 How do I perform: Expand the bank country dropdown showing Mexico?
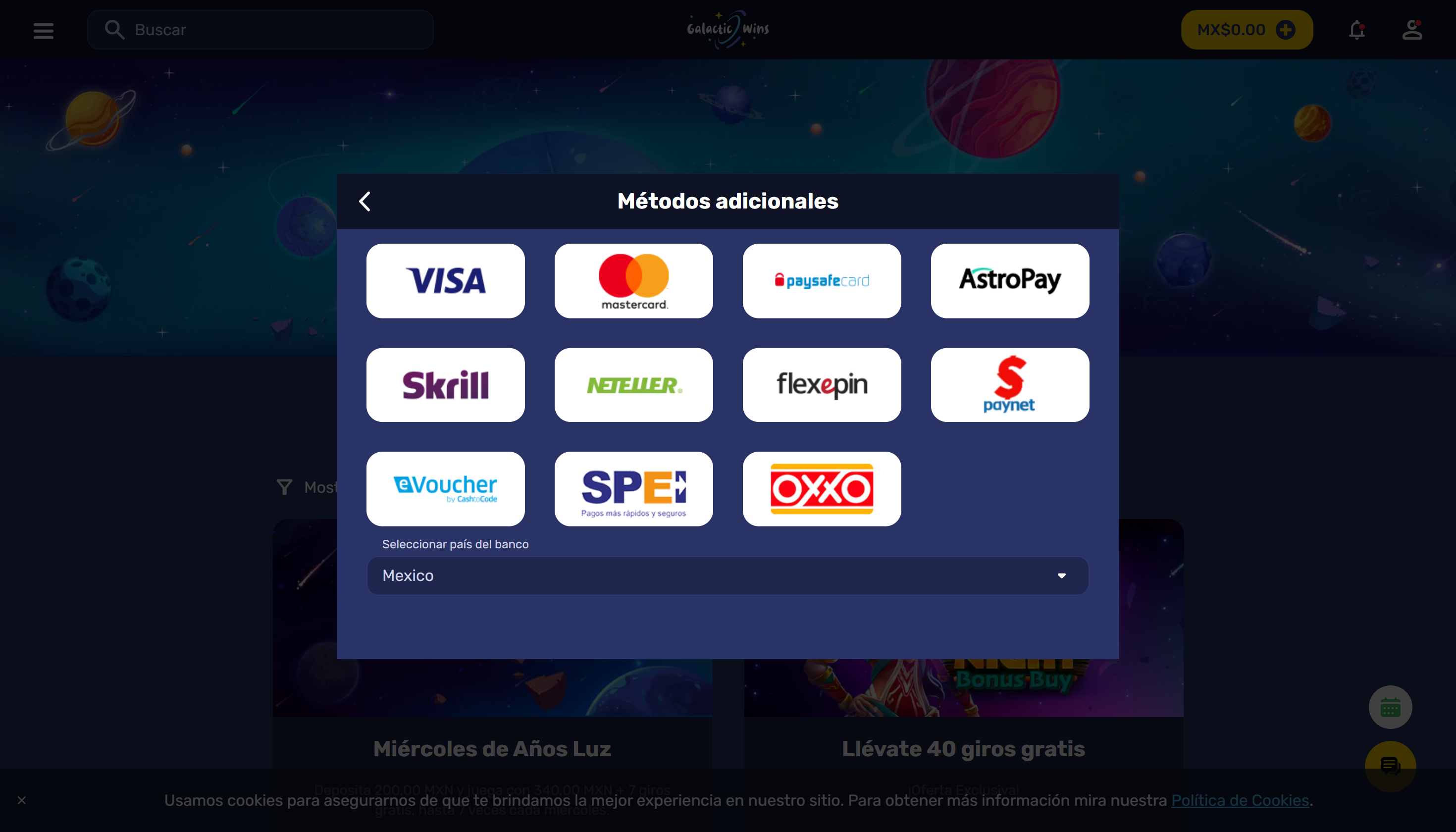tap(727, 575)
